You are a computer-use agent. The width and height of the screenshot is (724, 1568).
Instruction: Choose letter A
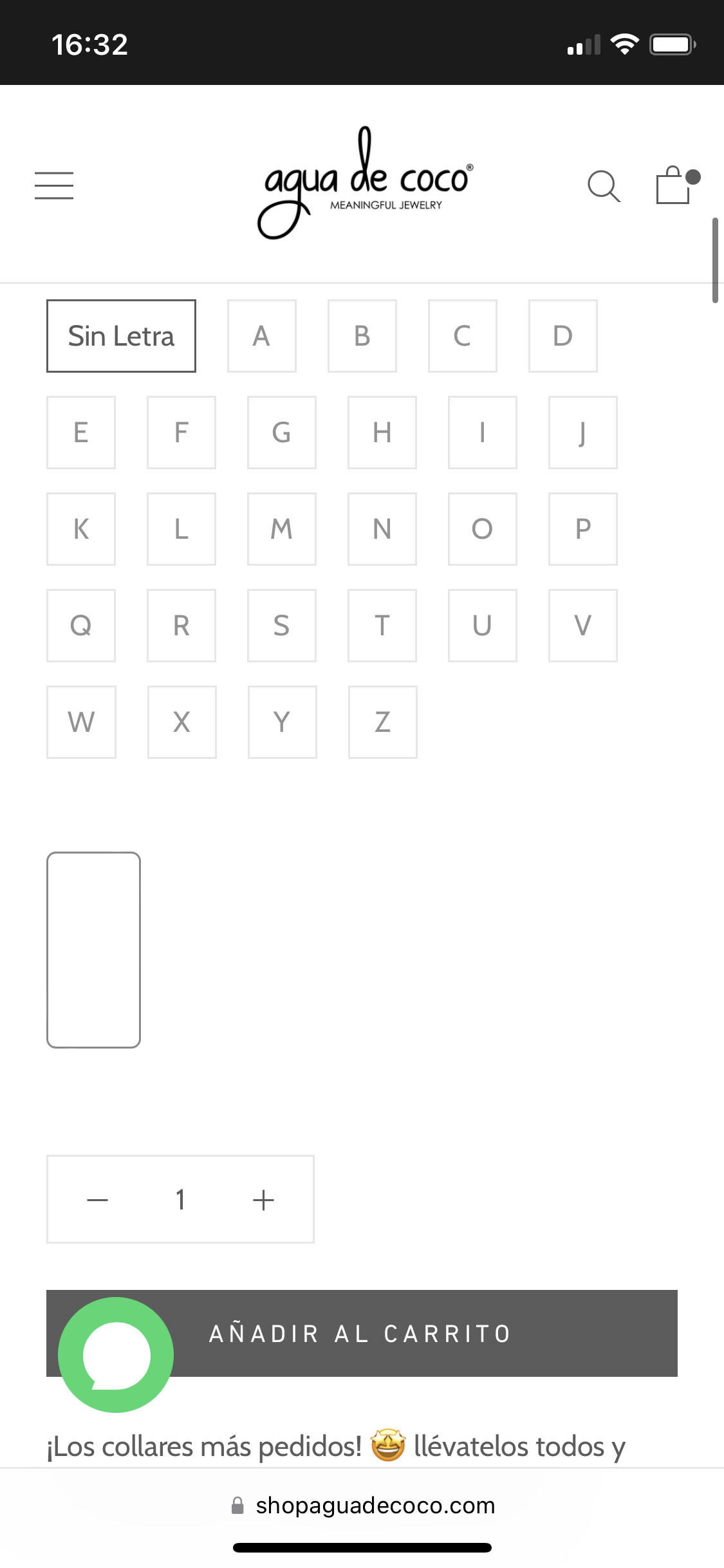tap(261, 336)
